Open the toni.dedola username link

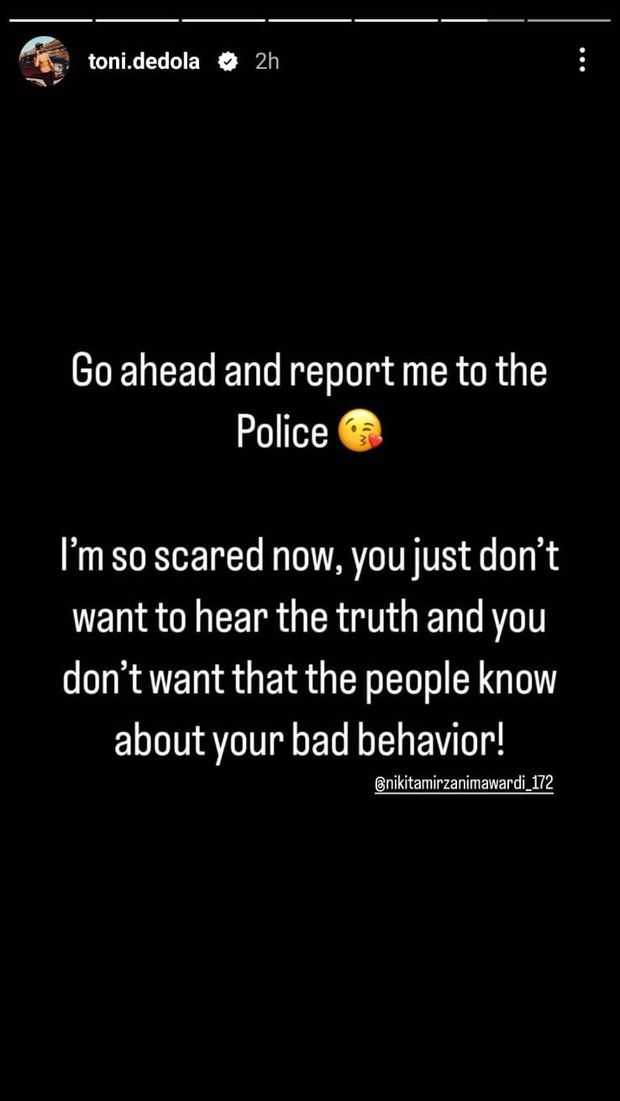coord(144,61)
